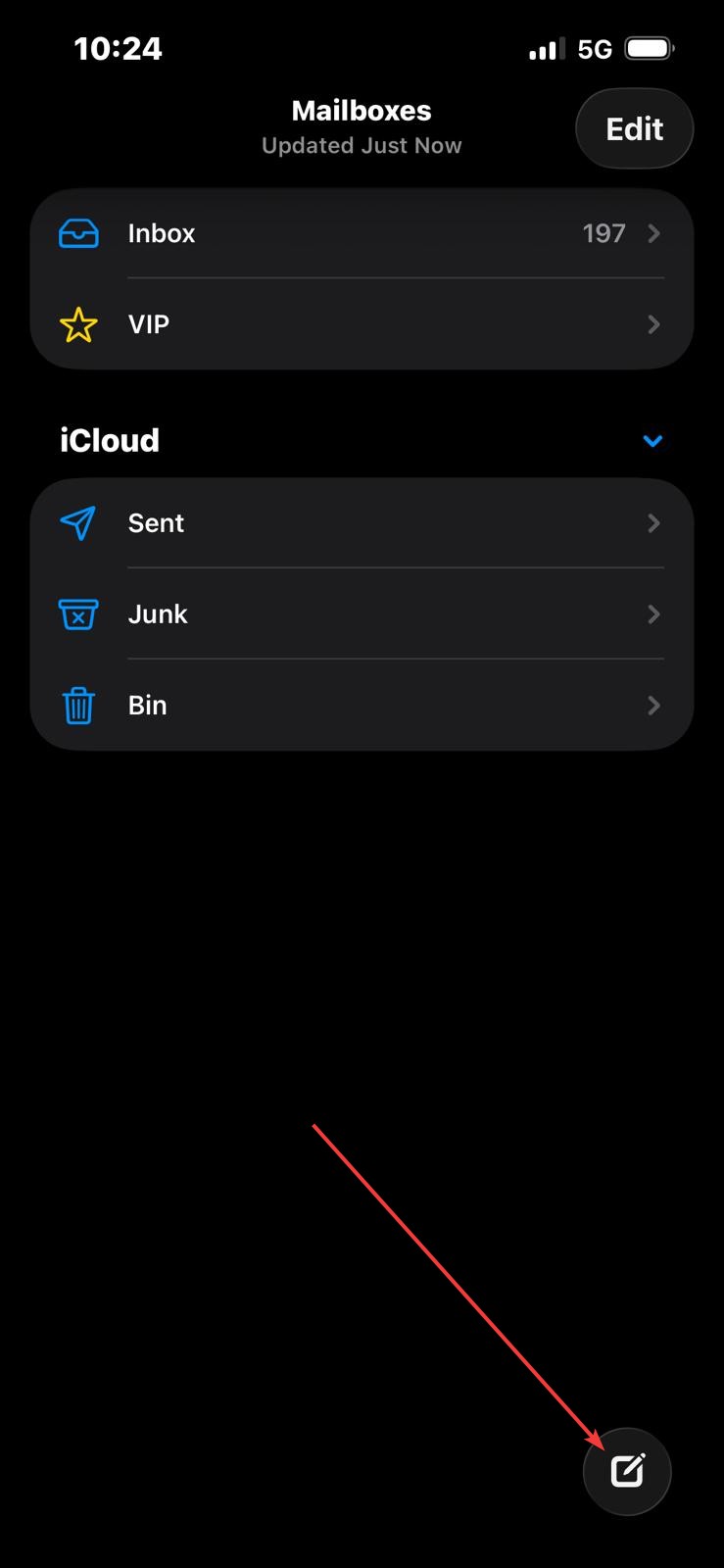Image resolution: width=724 pixels, height=1568 pixels.
Task: Open the Sent folder
Action: point(361,523)
